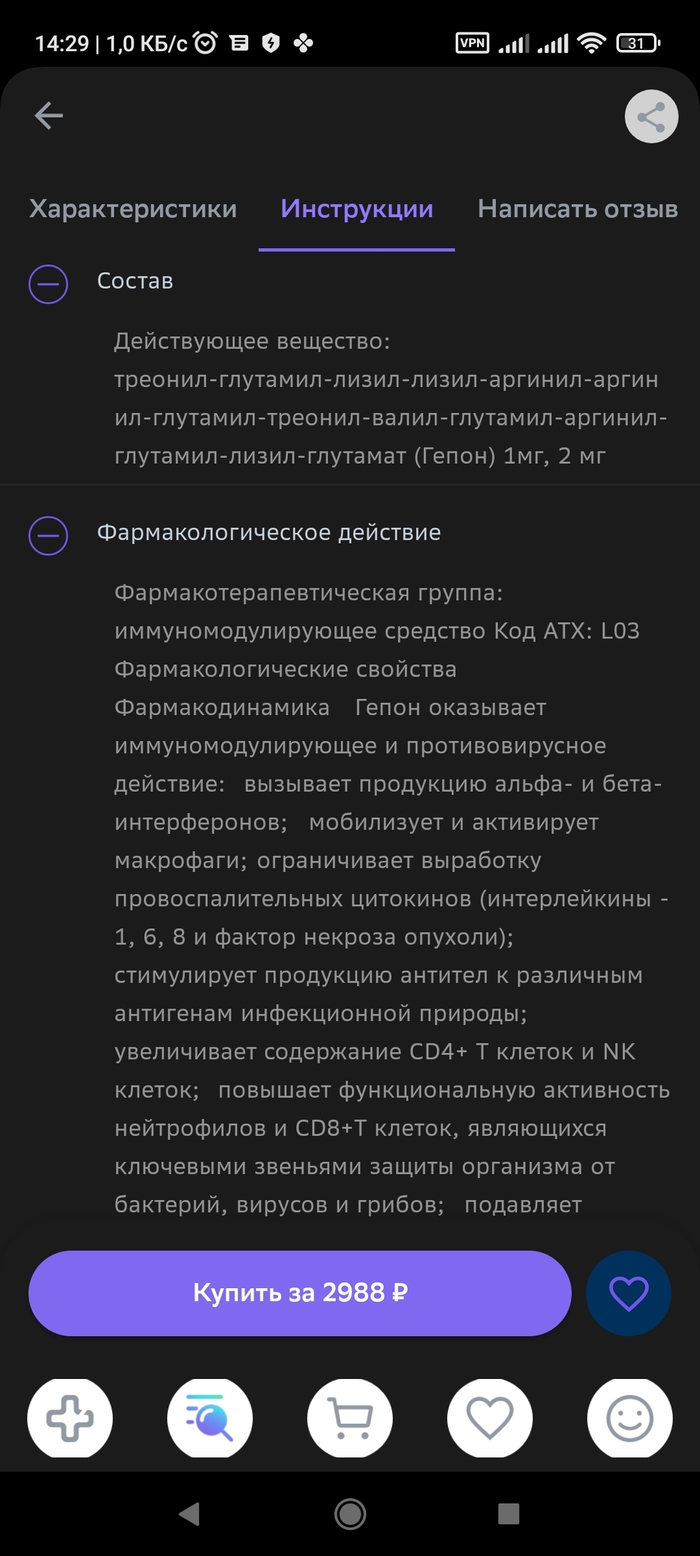Tap the system recent apps button
Screen dimensions: 700x1556
pyautogui.click(x=509, y=1513)
